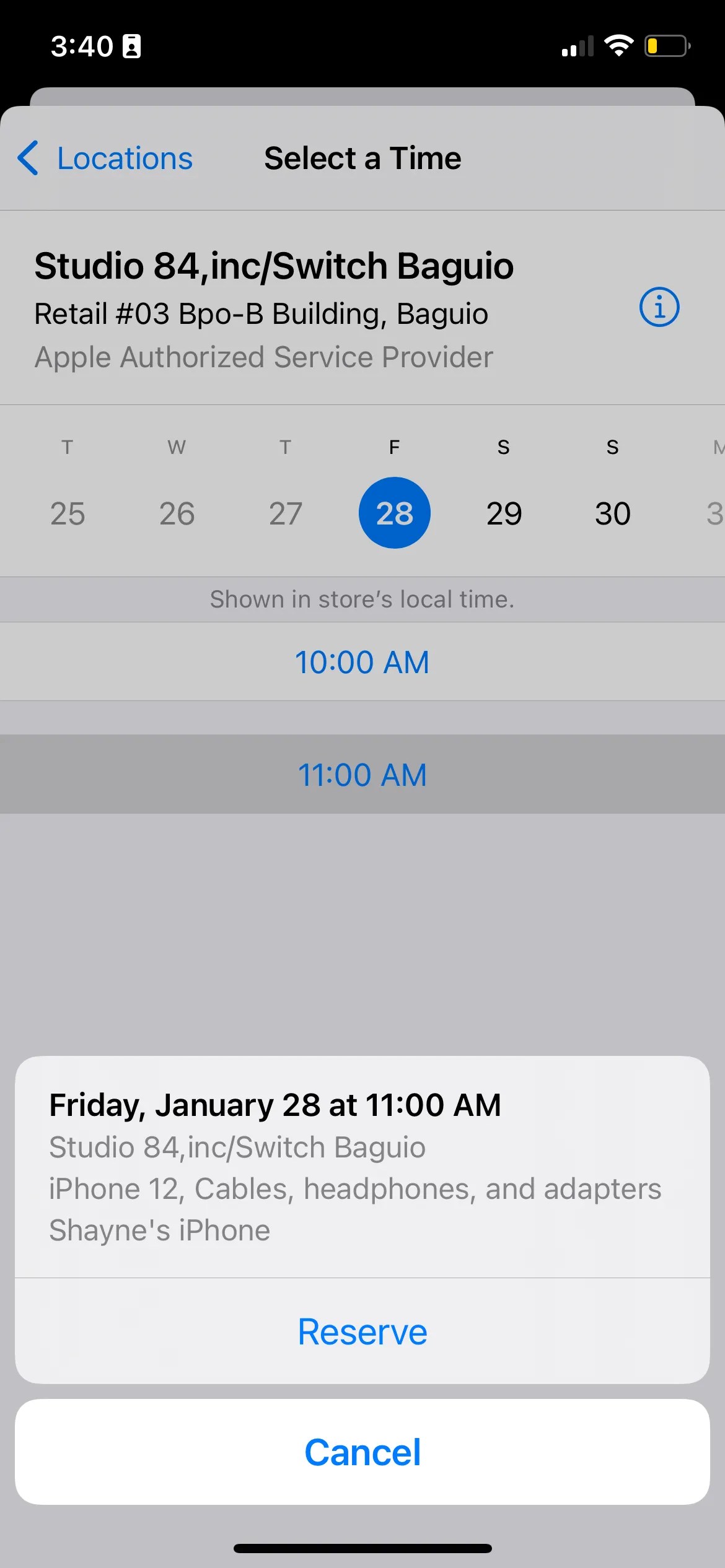Cancel the appointment booking
This screenshot has width=725, height=1568.
tap(362, 1451)
